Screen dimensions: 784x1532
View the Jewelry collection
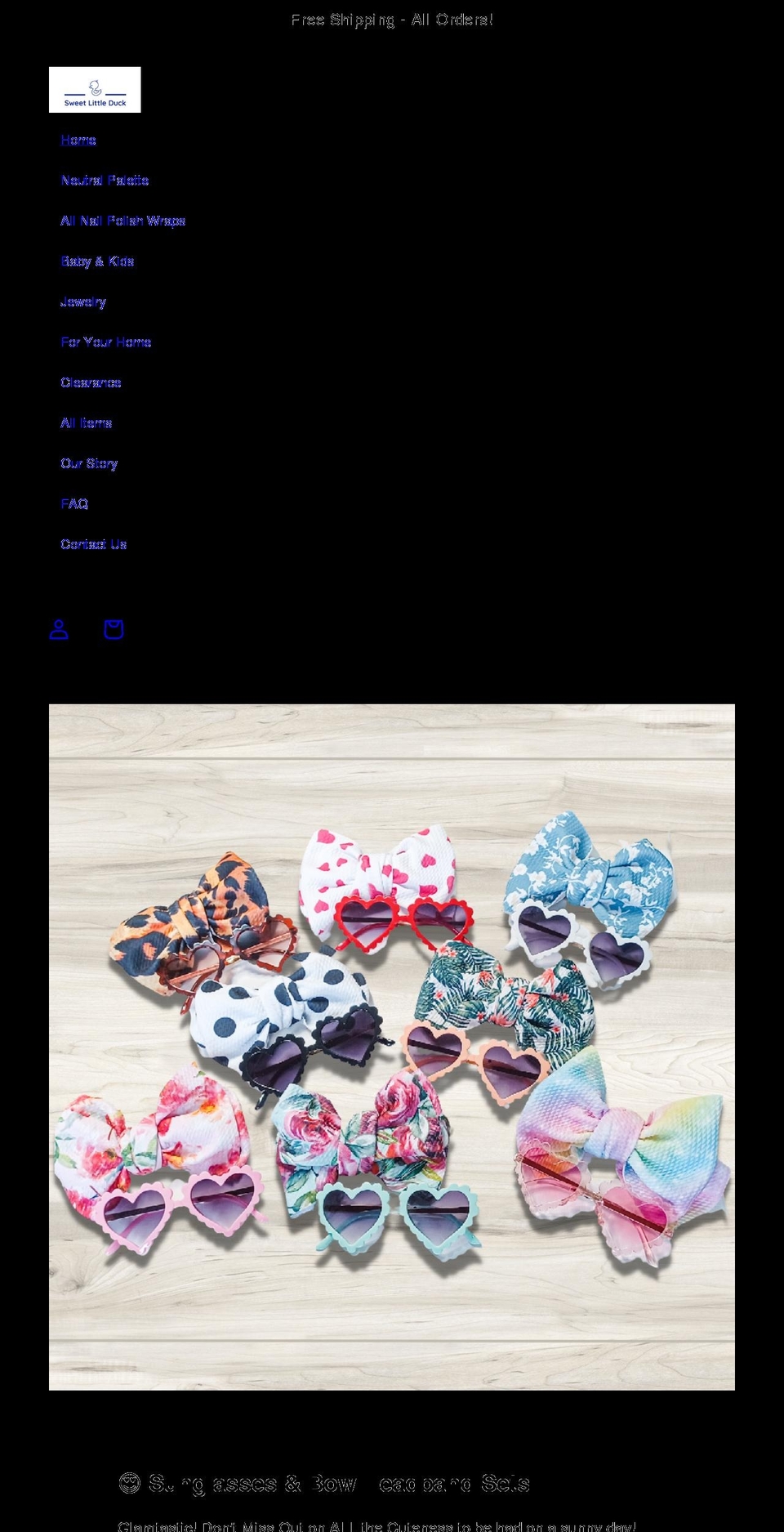point(84,301)
